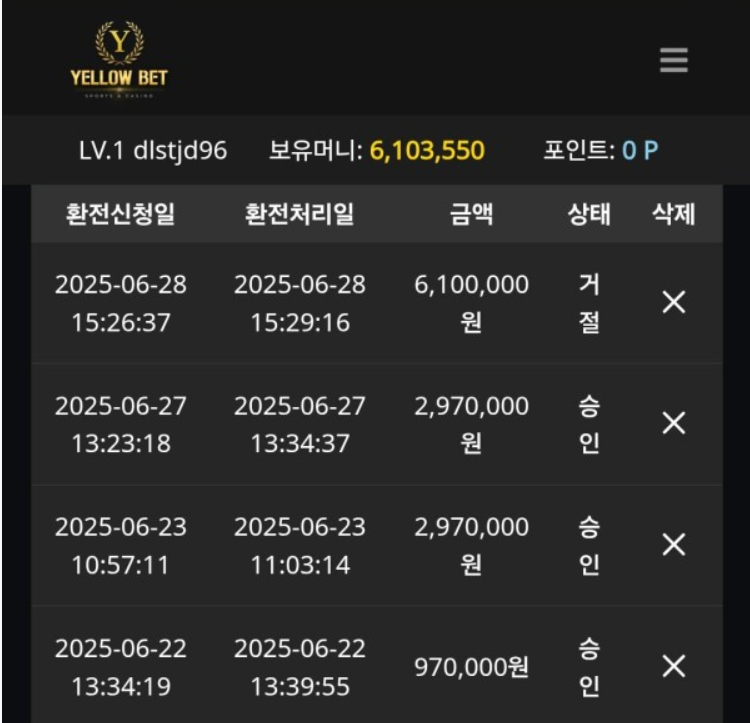This screenshot has height=723, width=750.
Task: Go to the Yellow Bet home page
Action: 119,60
